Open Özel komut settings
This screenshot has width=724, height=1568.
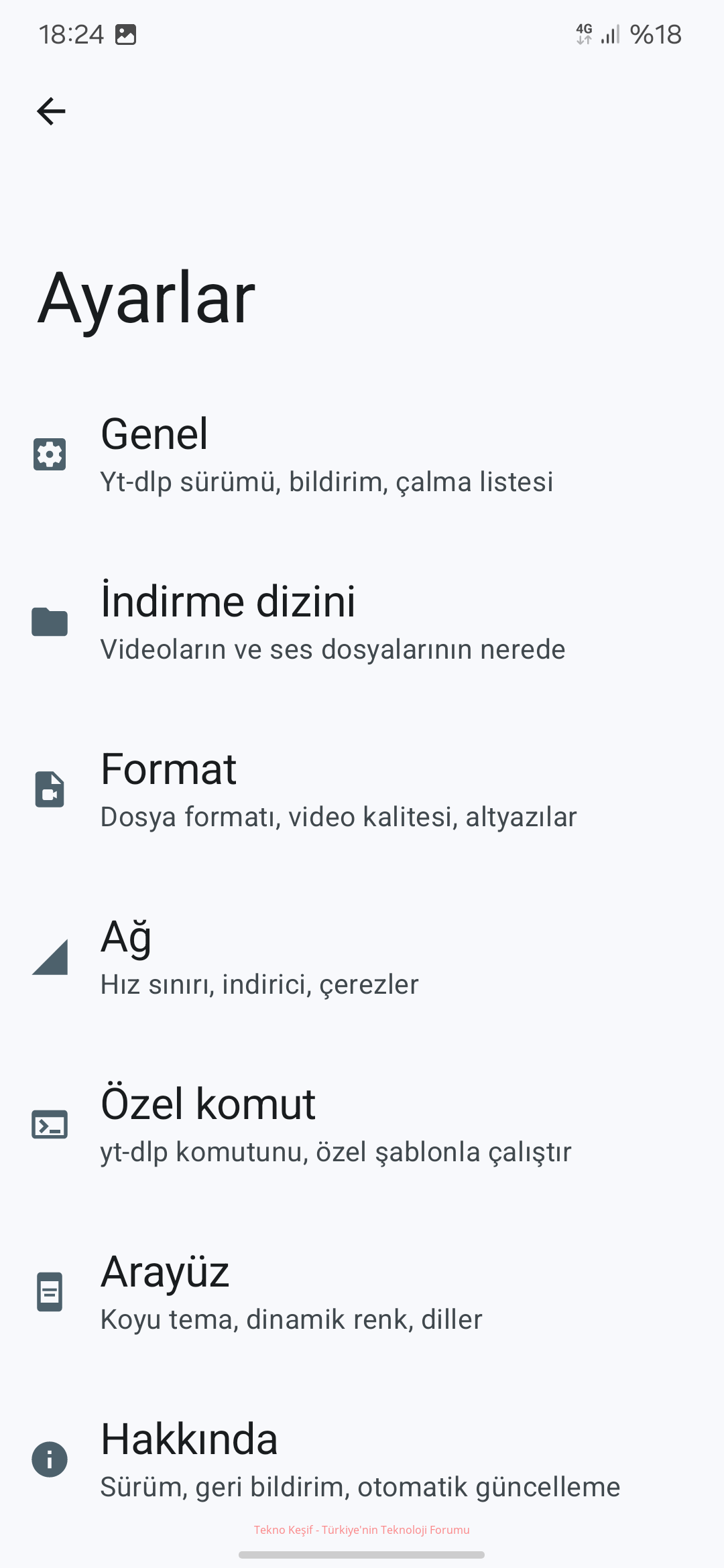coord(362,1124)
